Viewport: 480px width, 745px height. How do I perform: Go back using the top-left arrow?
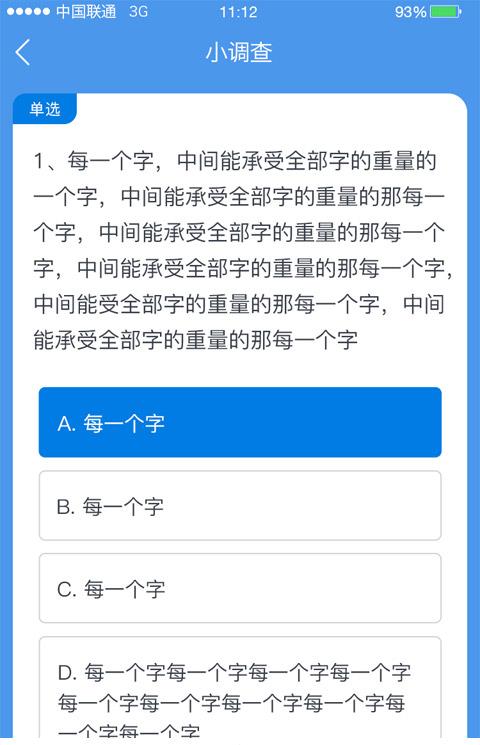click(23, 52)
